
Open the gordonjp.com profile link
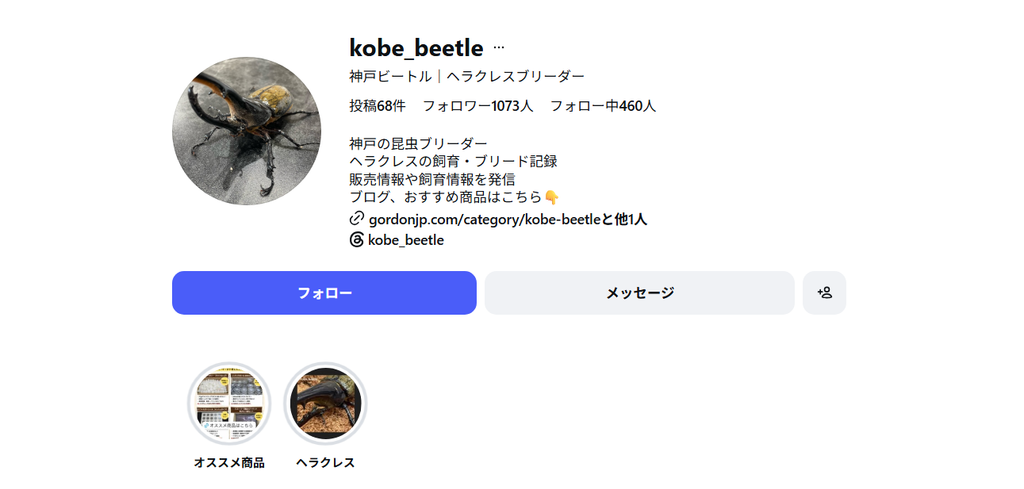[498, 219]
